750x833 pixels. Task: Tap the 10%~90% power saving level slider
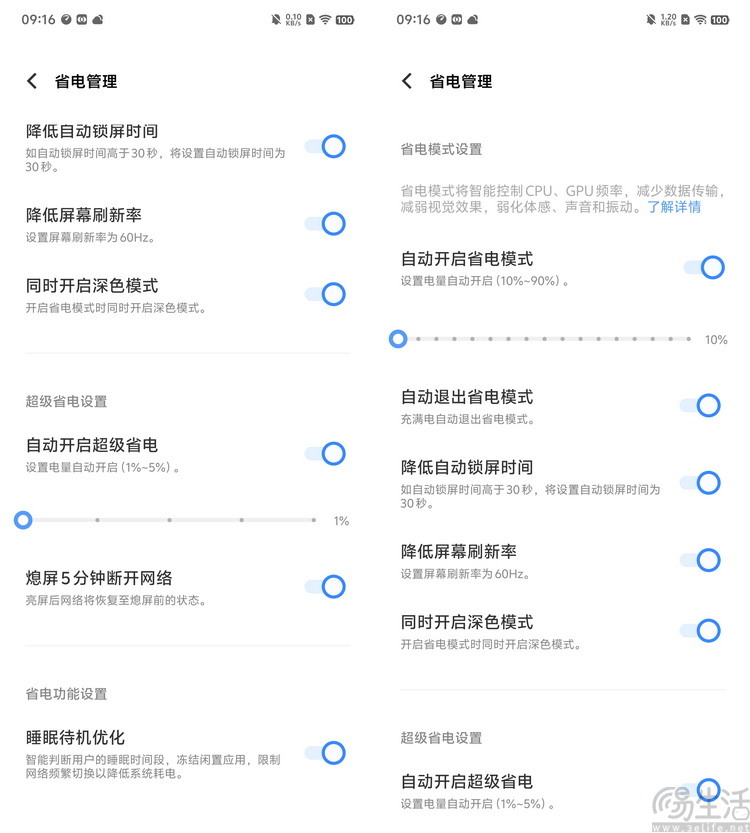point(545,339)
